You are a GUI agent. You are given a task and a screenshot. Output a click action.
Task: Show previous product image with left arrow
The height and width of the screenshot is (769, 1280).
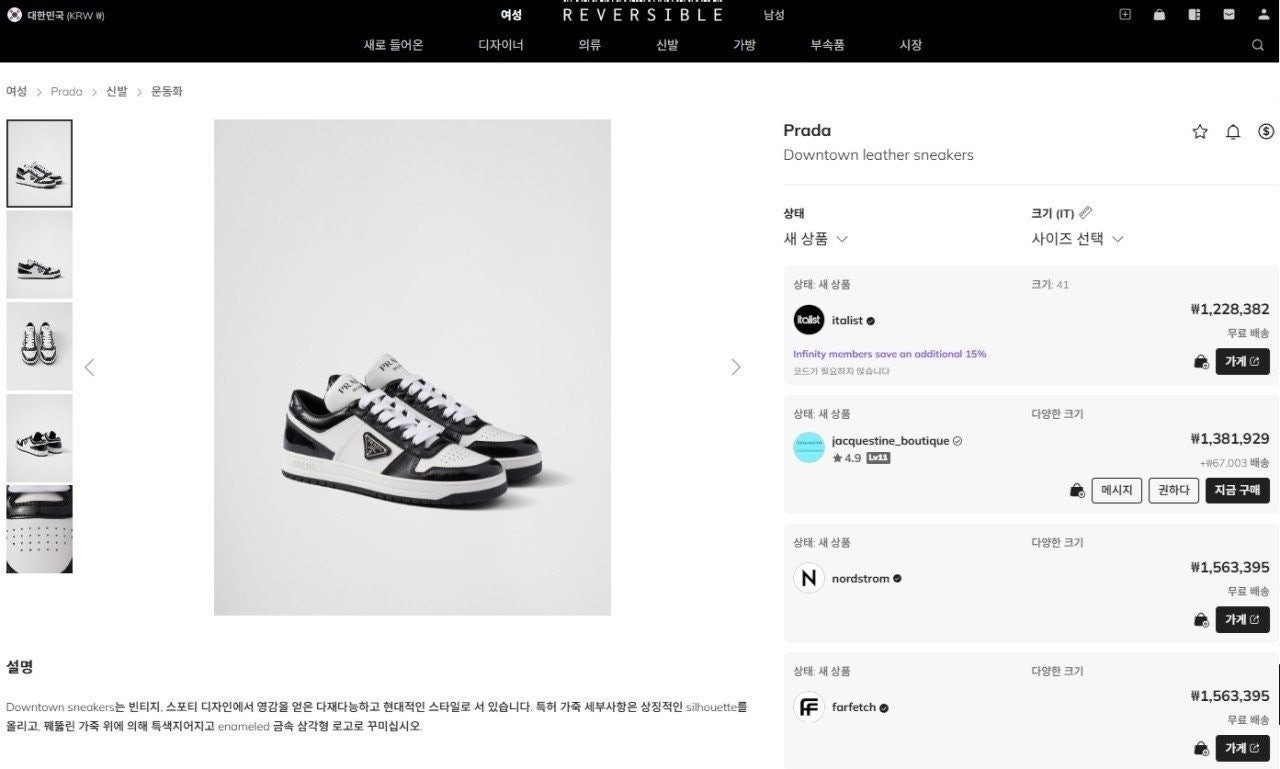(90, 367)
